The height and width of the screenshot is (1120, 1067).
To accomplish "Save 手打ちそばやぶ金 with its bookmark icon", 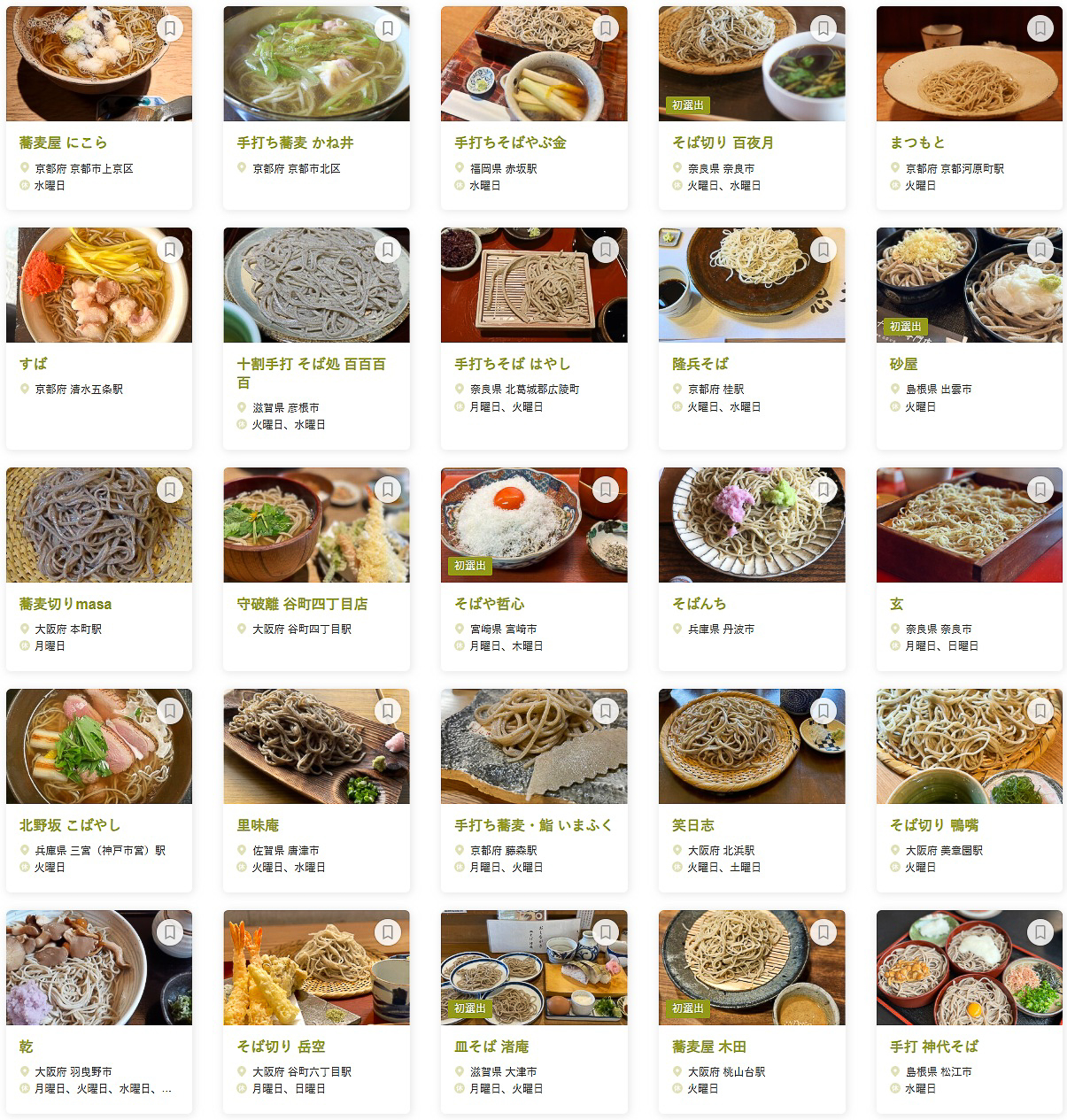I will pyautogui.click(x=606, y=28).
